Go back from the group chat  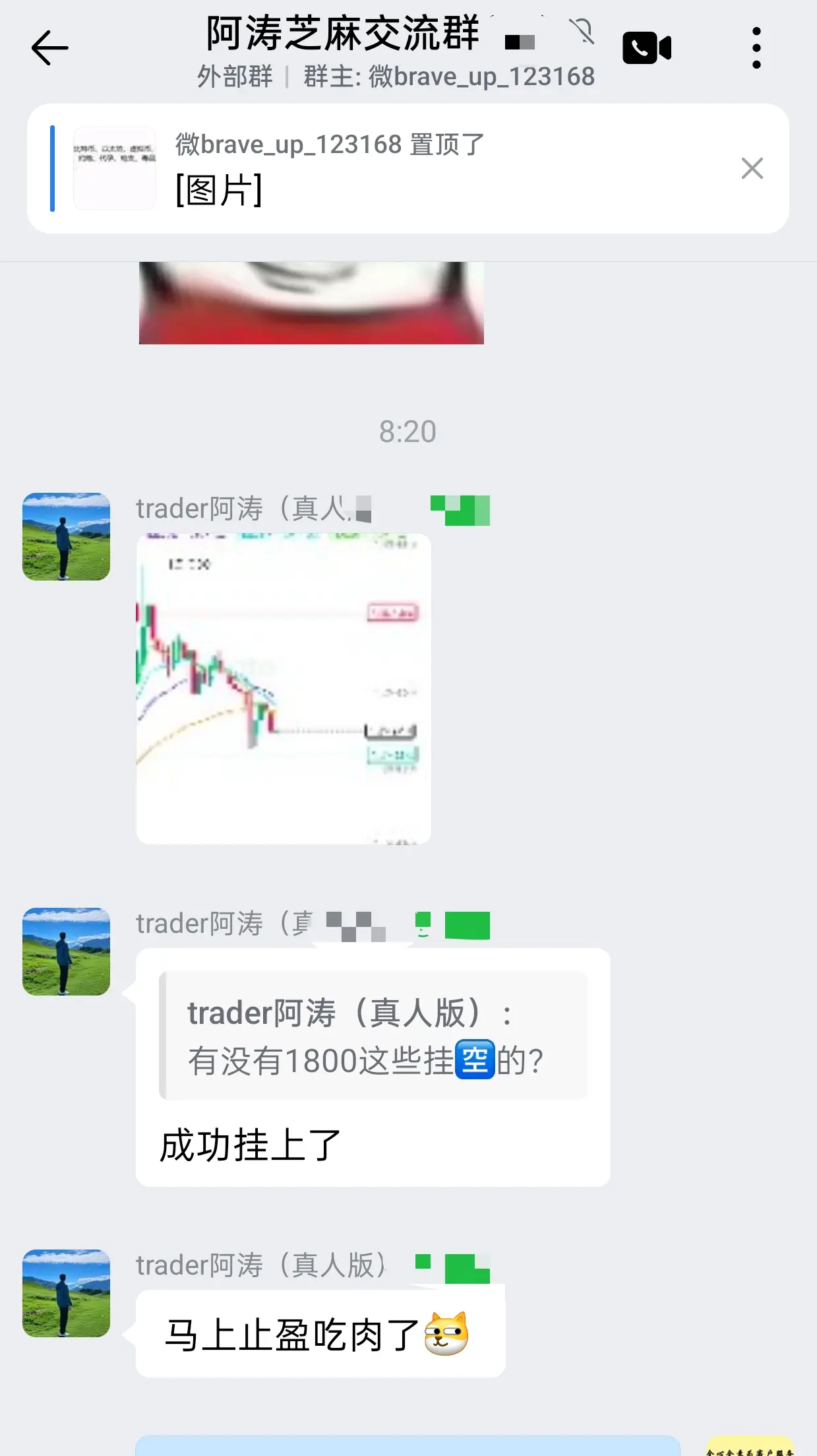point(50,48)
